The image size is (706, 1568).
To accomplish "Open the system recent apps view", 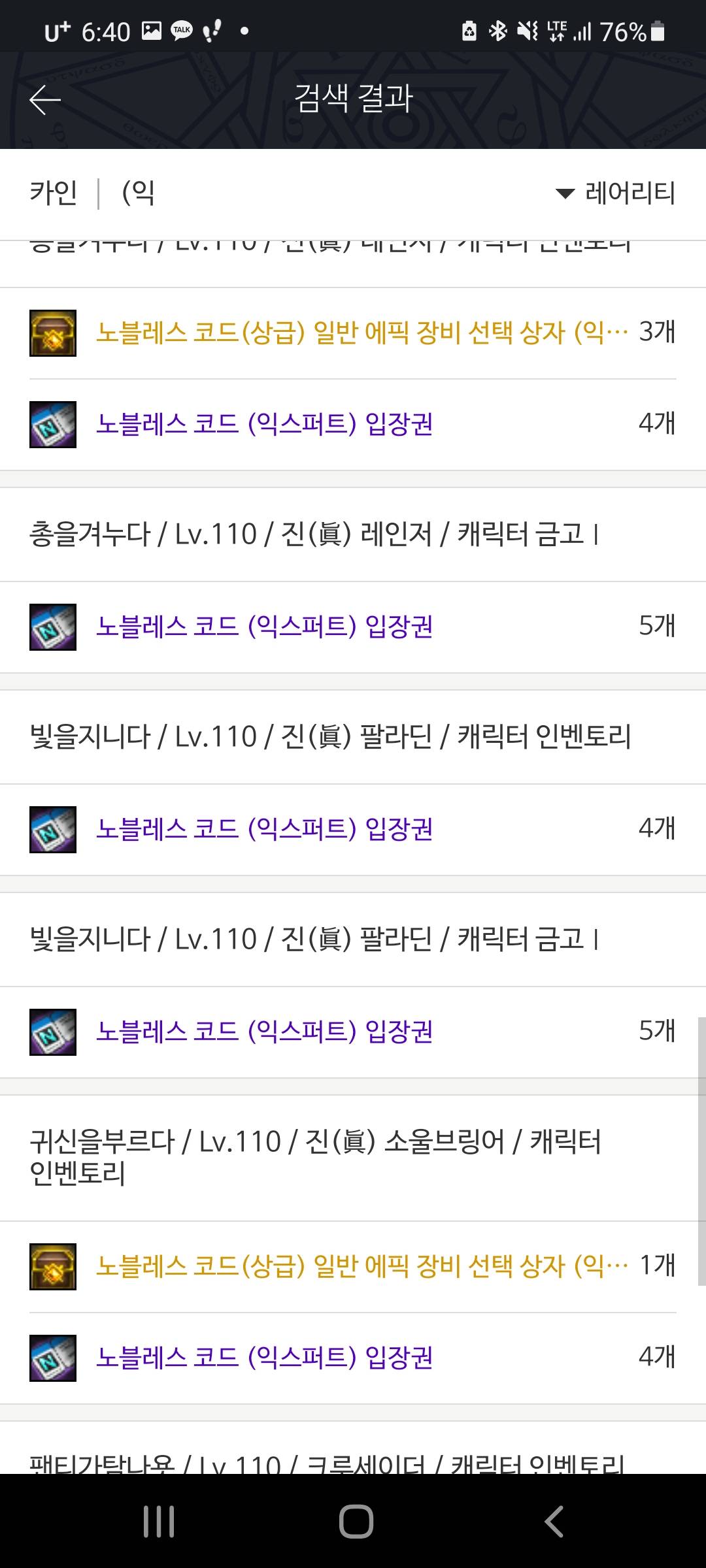I will (x=159, y=1522).
